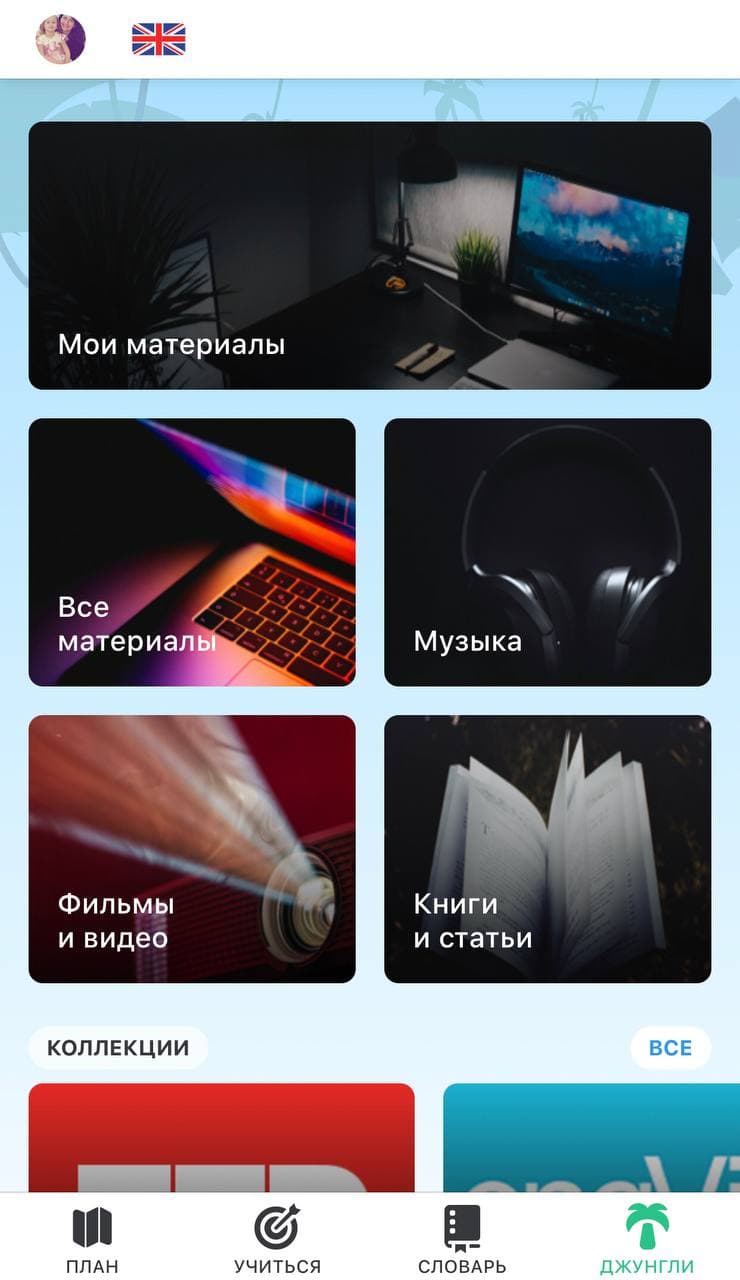Open the red TED collection card
Screen dimensions: 740x1280
click(221, 1138)
